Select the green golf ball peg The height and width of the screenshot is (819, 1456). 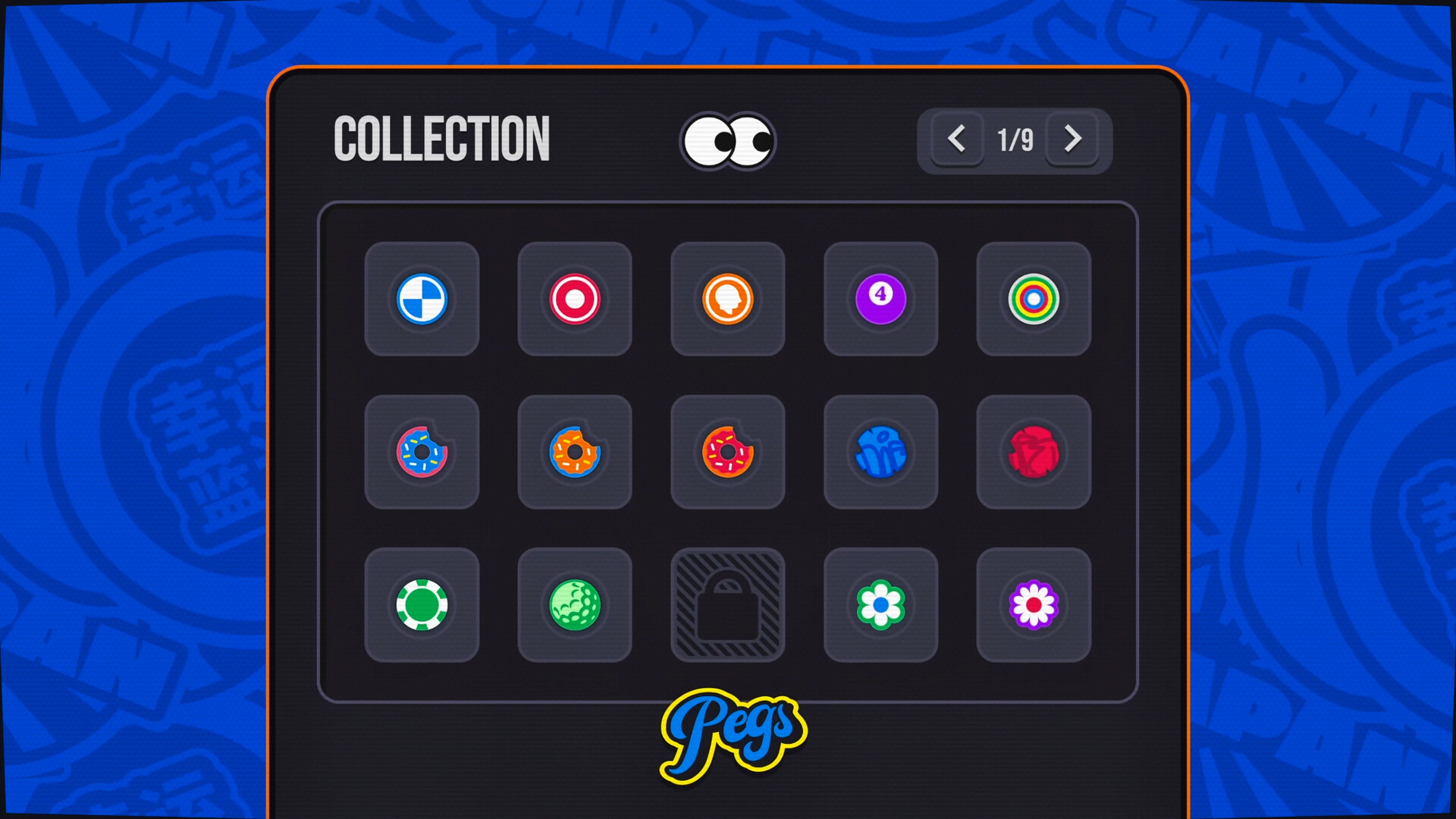pyautogui.click(x=575, y=605)
